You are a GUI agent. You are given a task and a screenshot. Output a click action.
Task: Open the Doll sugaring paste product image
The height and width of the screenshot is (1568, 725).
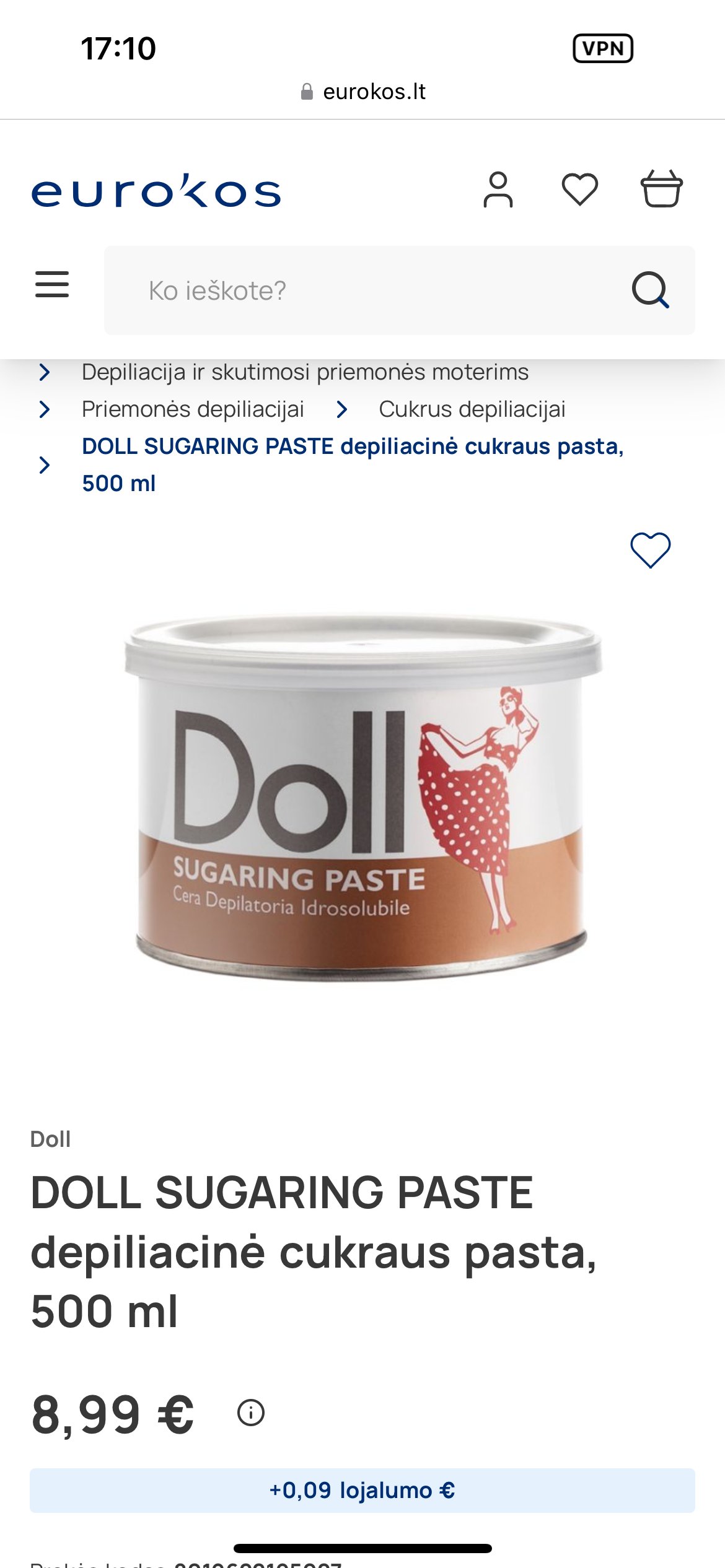tap(362, 798)
